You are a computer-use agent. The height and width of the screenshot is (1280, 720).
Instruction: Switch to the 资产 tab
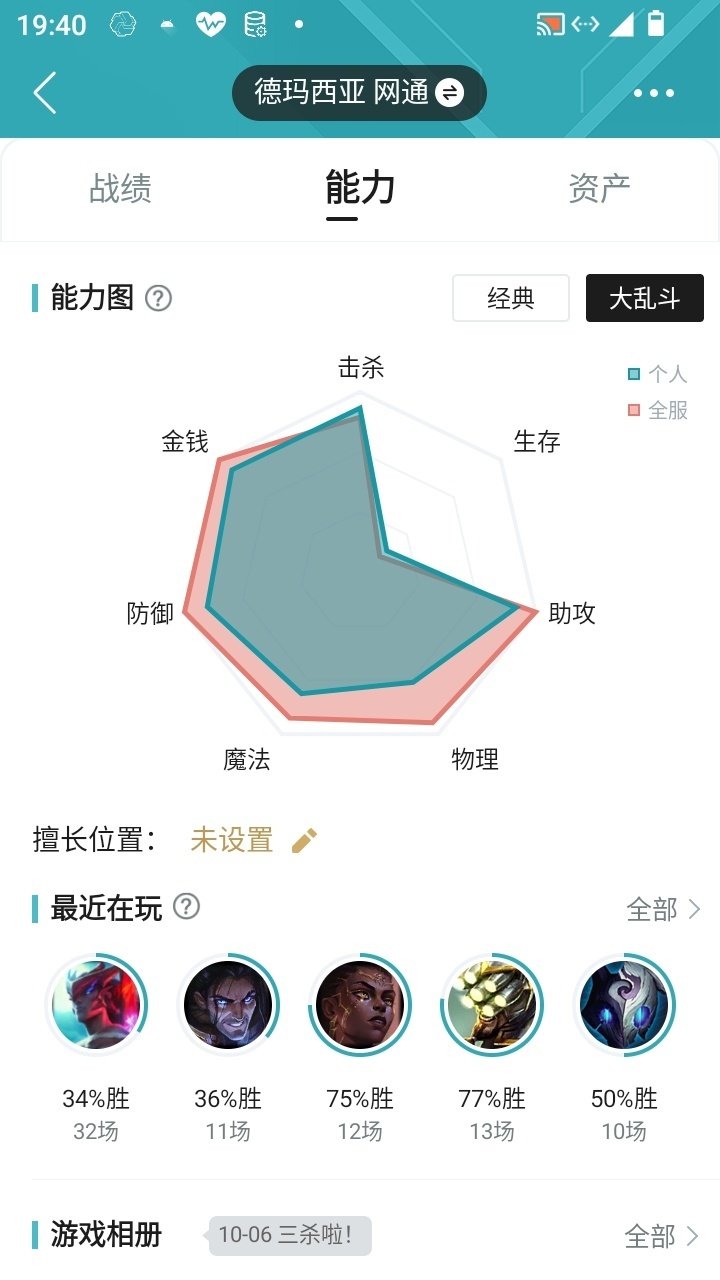pos(601,190)
